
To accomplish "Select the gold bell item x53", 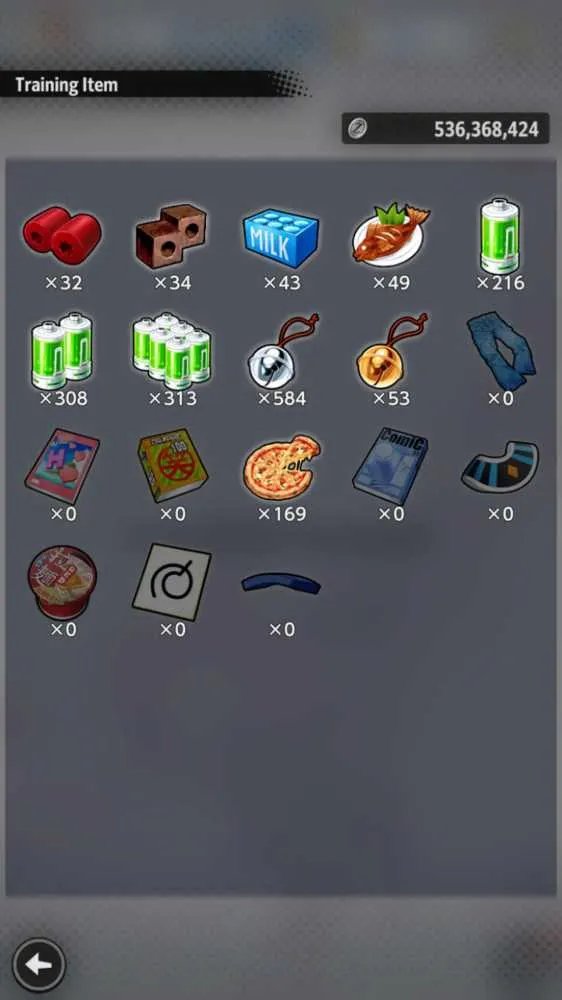I will click(390, 350).
